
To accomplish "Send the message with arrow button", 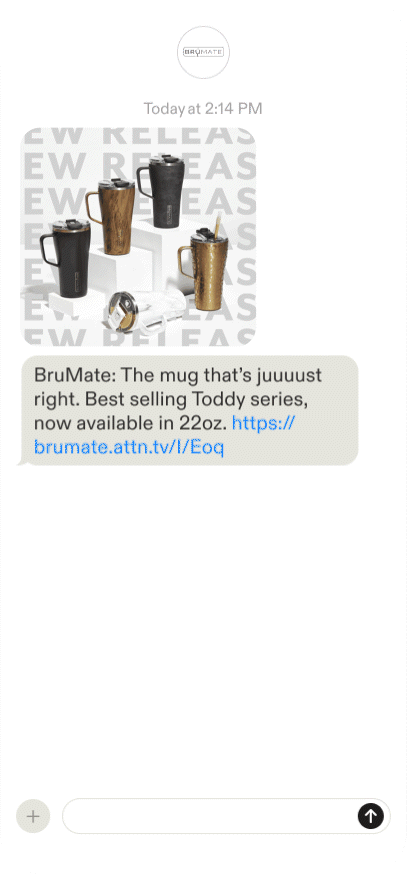I will click(x=371, y=817).
